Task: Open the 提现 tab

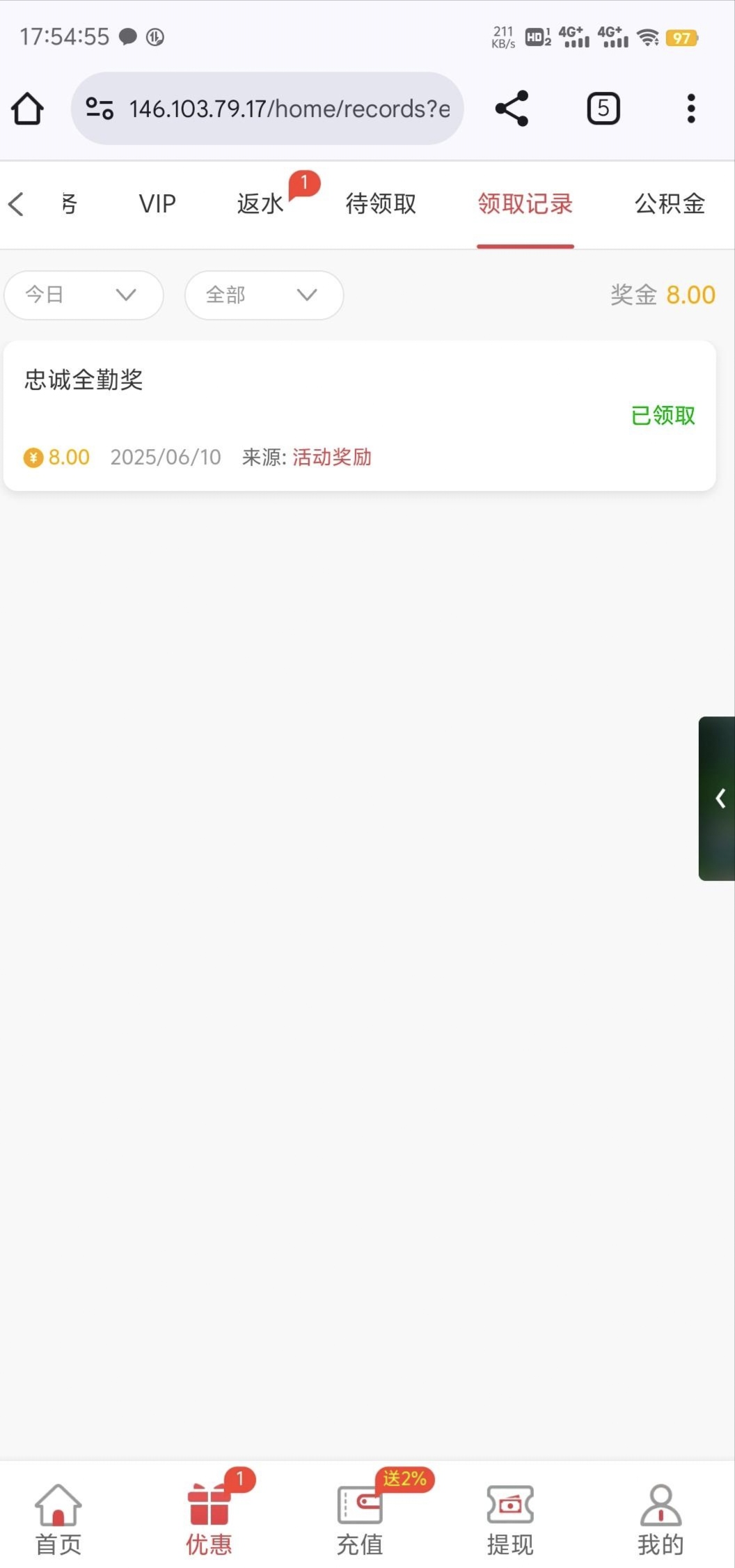Action: pyautogui.click(x=510, y=1519)
